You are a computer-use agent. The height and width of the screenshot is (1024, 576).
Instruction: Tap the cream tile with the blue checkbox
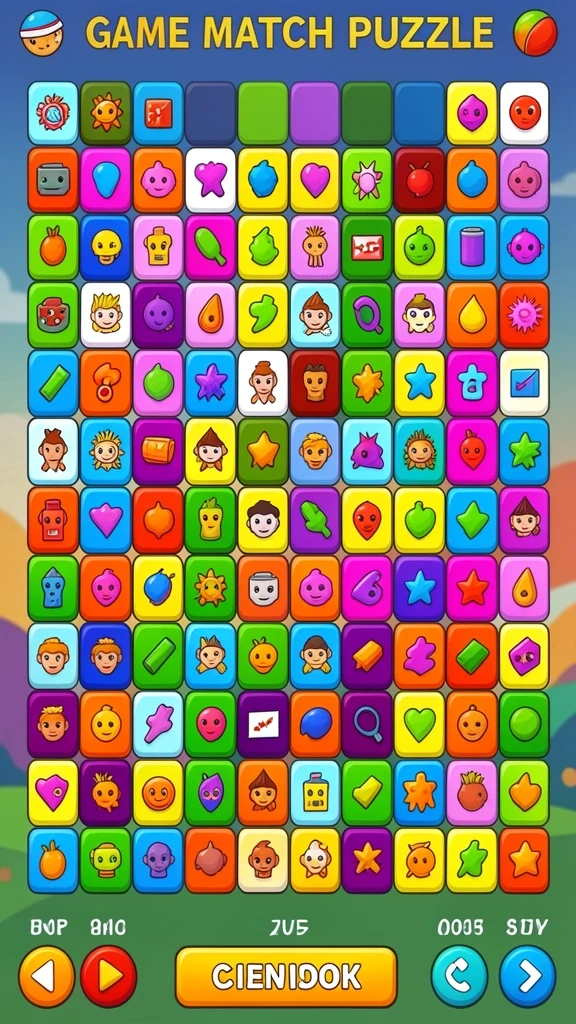pos(524,383)
